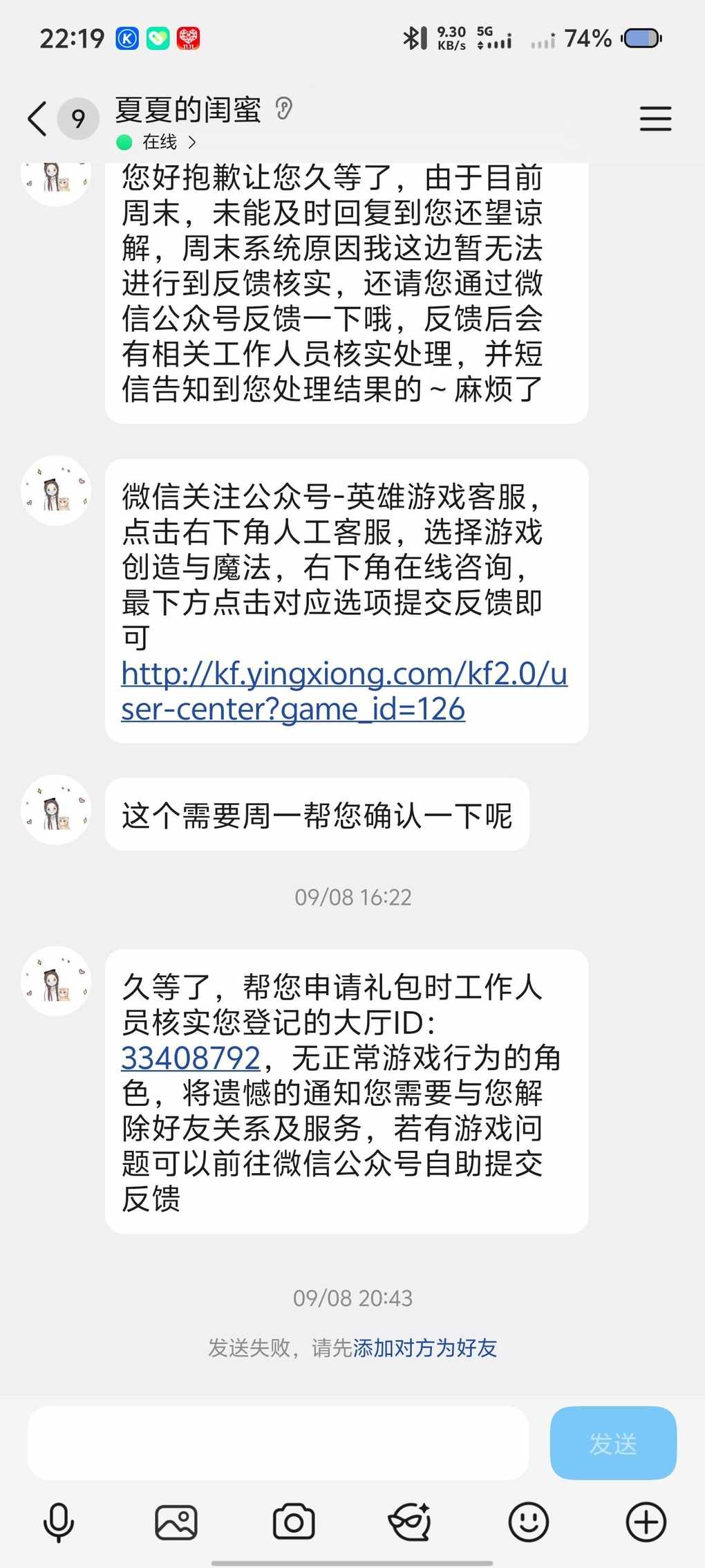Launch the camera to take a photo
Image resolution: width=705 pixels, height=1568 pixels.
(294, 1522)
